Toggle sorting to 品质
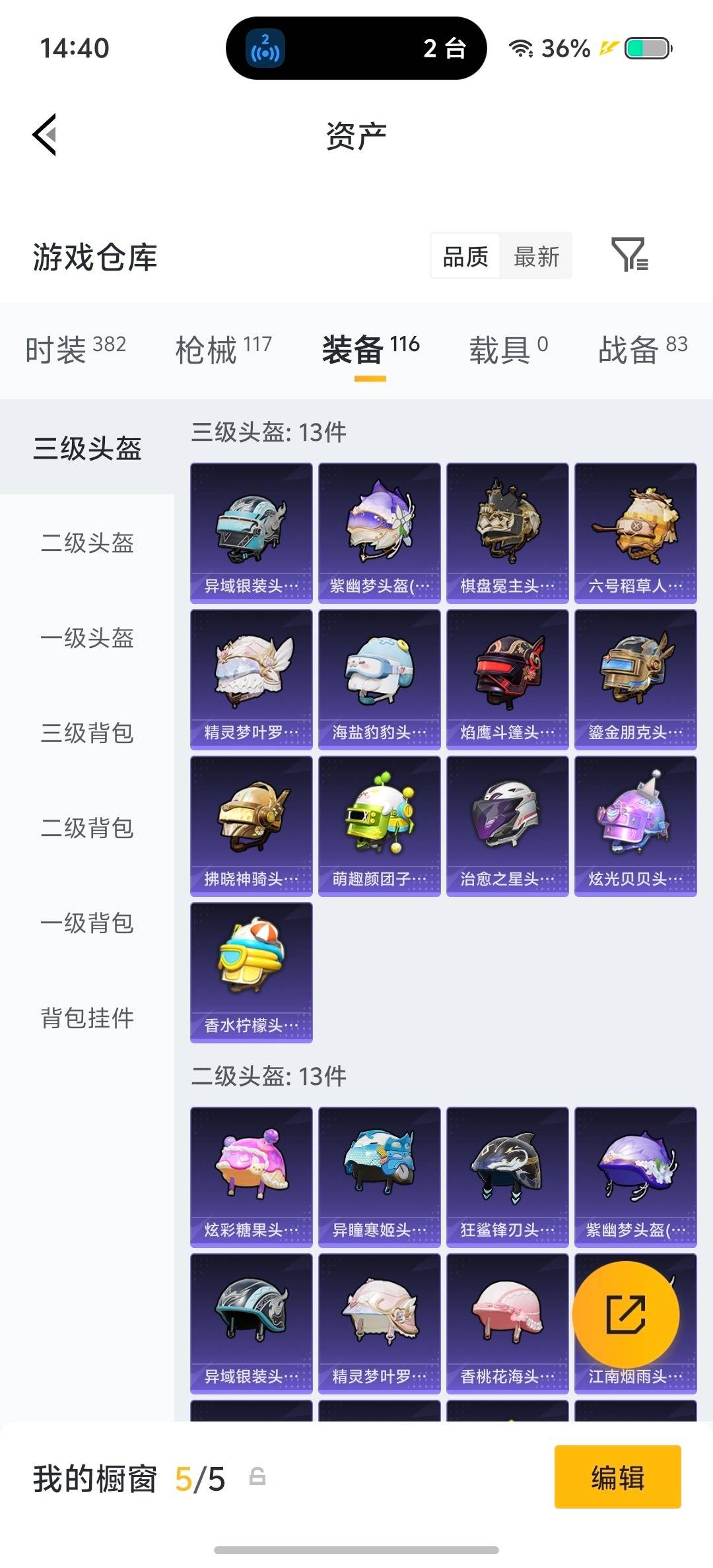Image resolution: width=713 pixels, height=1568 pixels. (465, 256)
